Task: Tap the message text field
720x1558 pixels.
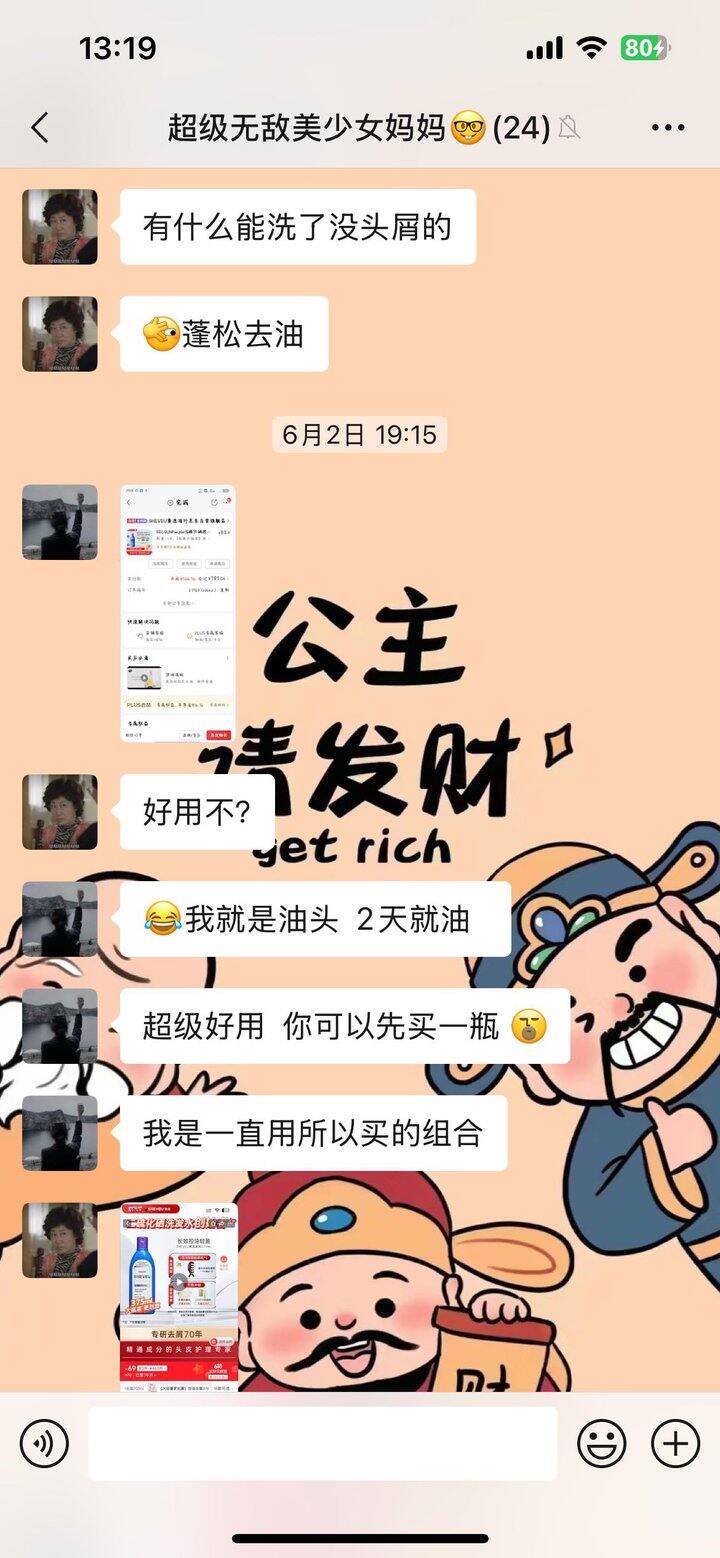Action: pyautogui.click(x=323, y=1443)
